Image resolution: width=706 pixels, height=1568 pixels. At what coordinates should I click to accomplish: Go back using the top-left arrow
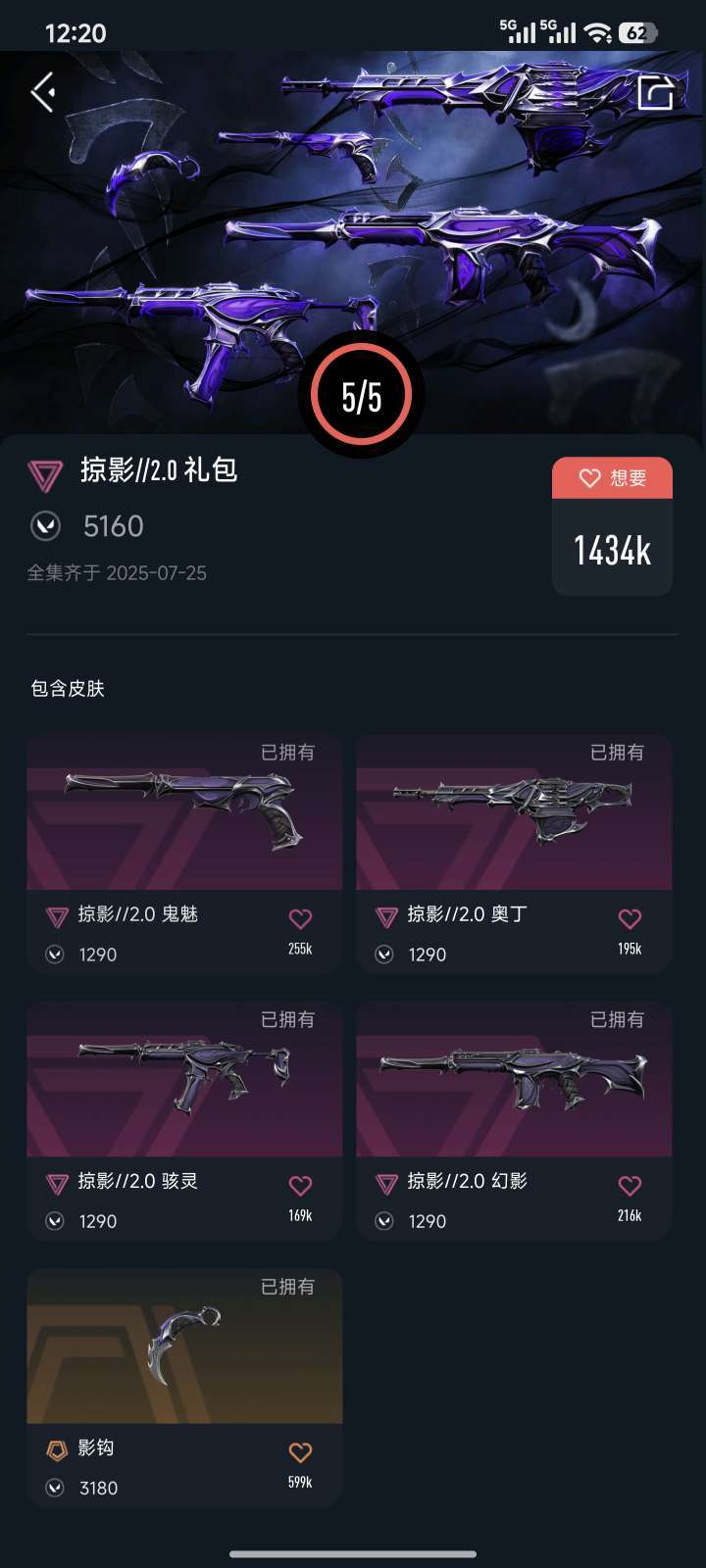click(43, 93)
